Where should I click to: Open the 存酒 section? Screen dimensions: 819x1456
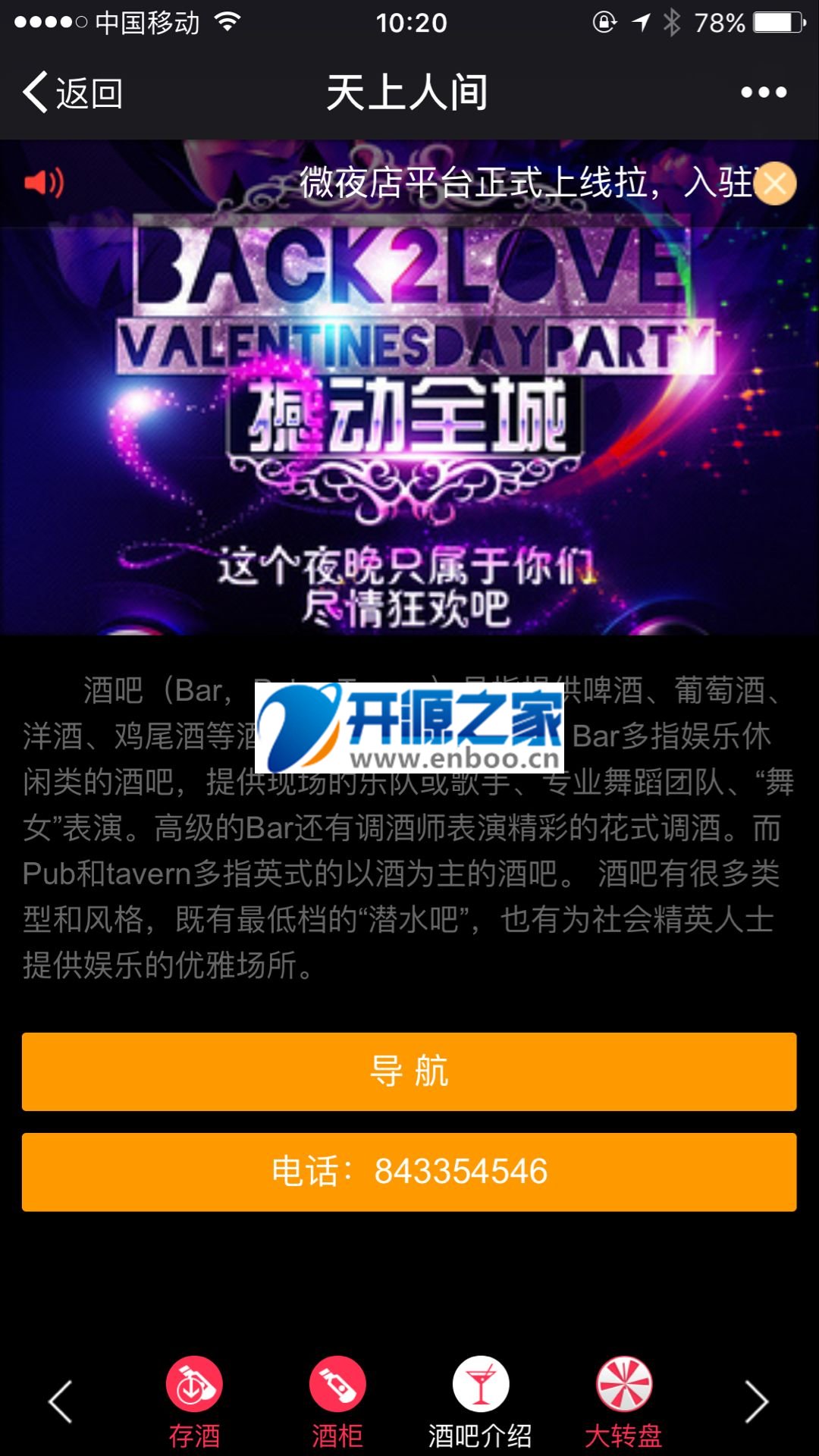point(194,1401)
